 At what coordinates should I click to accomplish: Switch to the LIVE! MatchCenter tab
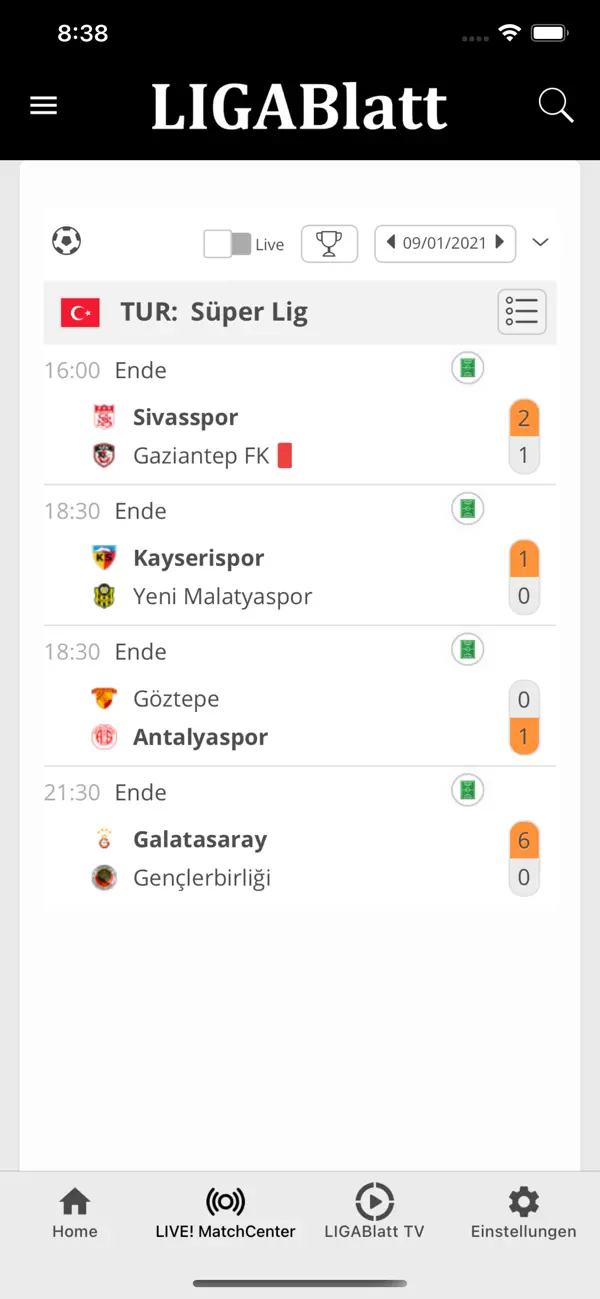225,1213
